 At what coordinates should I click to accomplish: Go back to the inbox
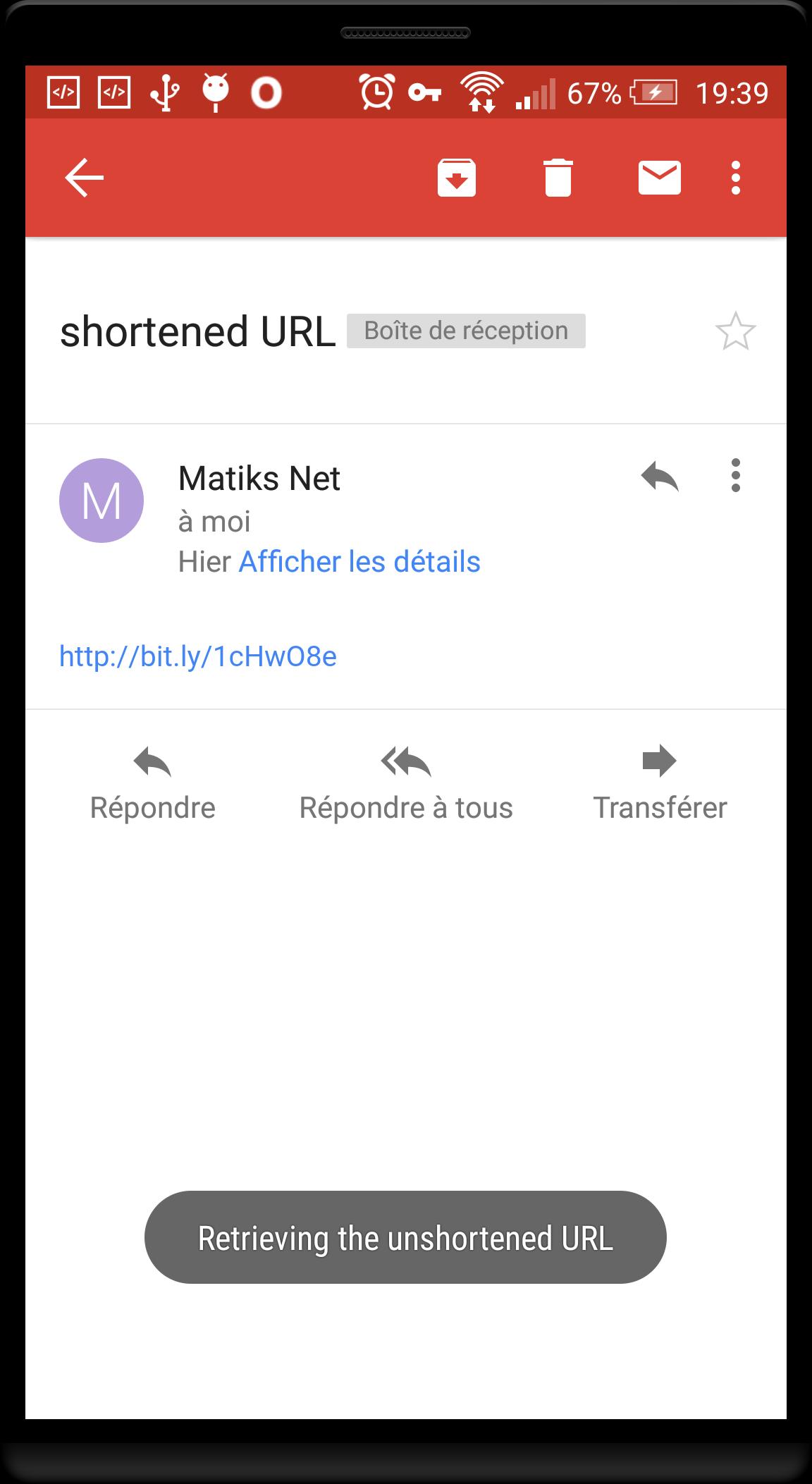point(85,177)
